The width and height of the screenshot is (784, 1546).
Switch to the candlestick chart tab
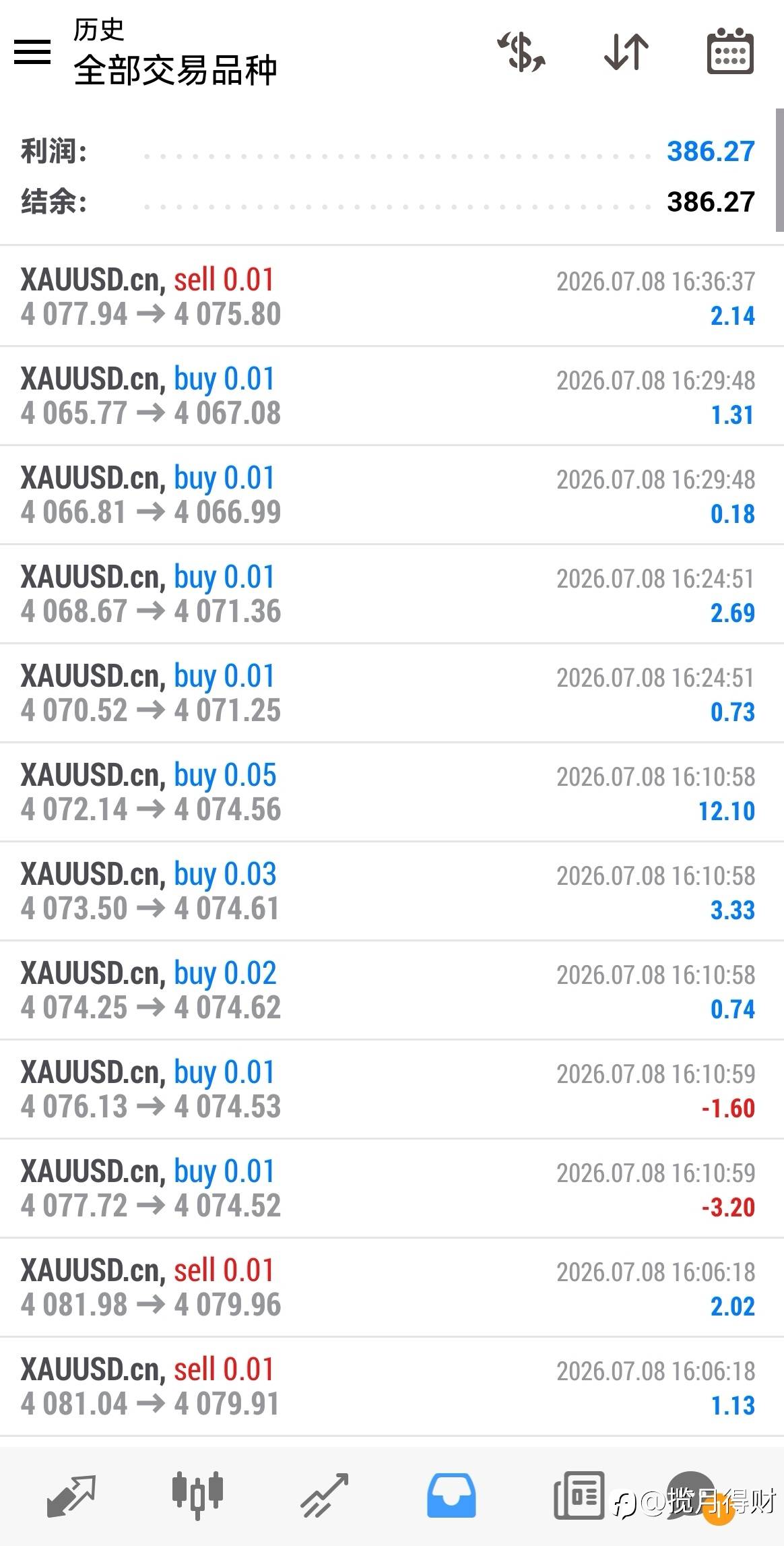pos(197,1495)
